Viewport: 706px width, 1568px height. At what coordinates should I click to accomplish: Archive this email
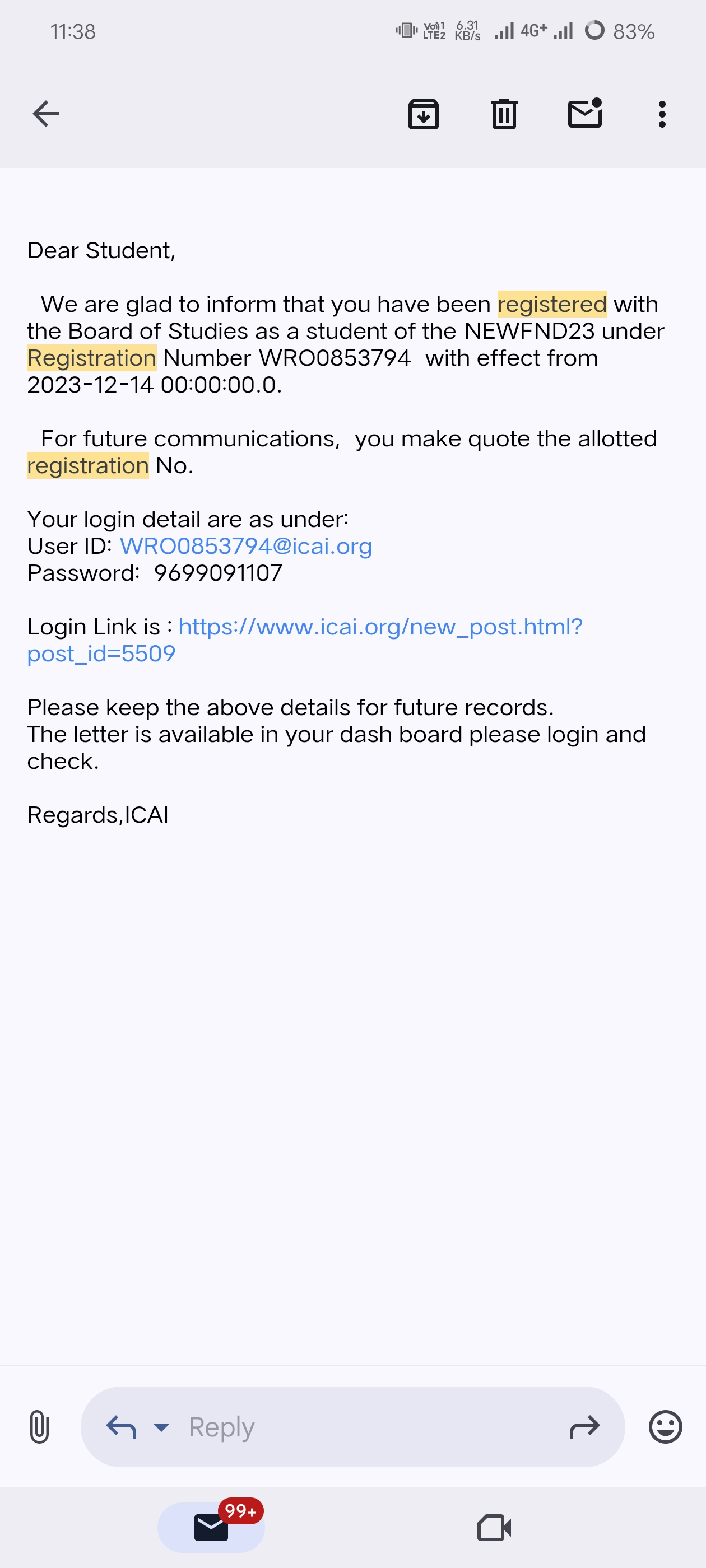[424, 114]
